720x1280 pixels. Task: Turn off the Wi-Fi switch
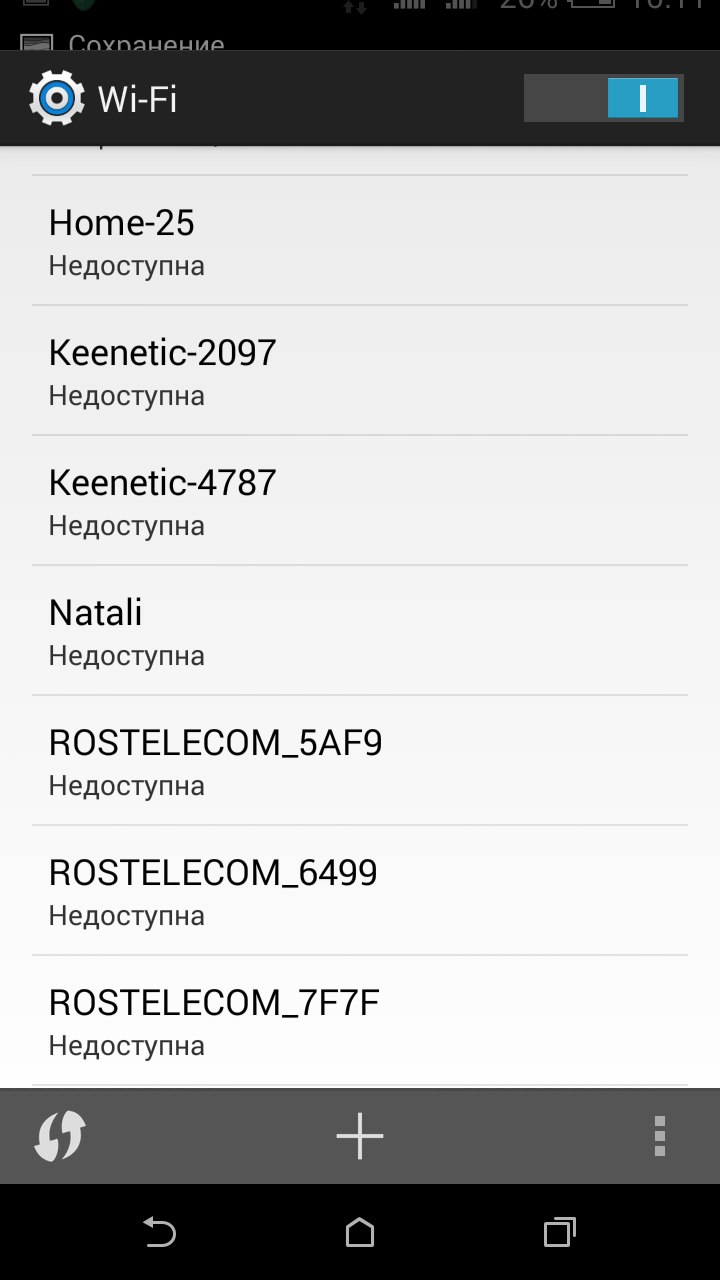(x=604, y=98)
